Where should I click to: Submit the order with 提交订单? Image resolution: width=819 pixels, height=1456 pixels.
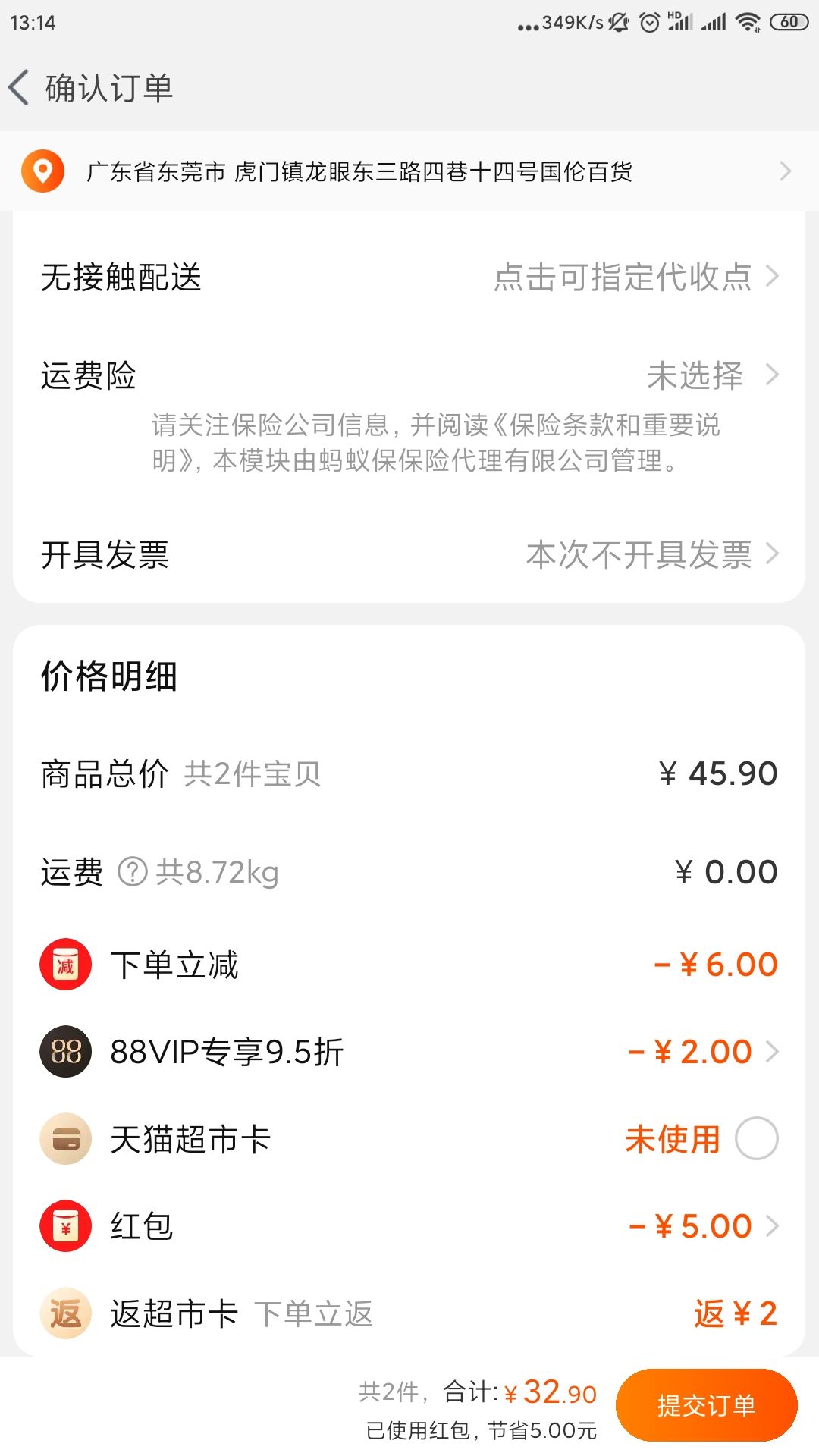[x=706, y=1405]
